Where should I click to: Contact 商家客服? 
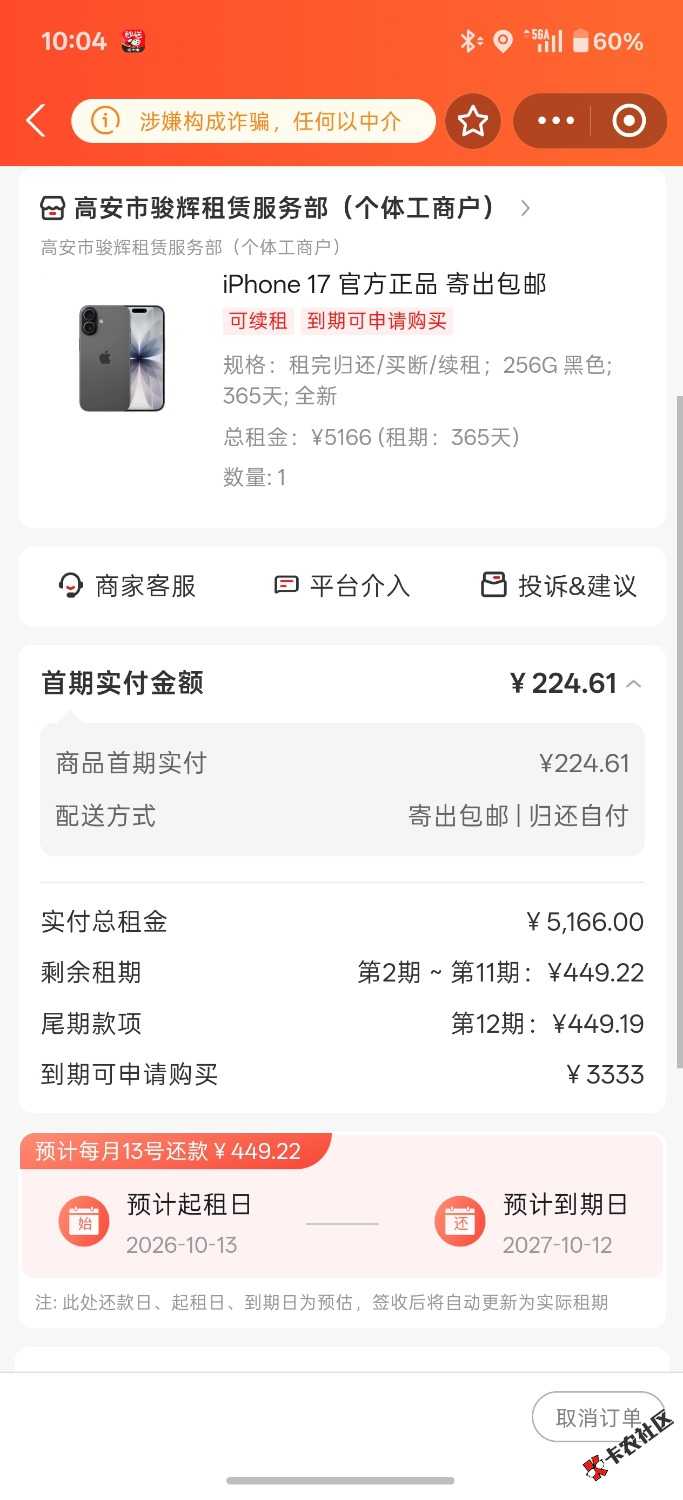(x=127, y=586)
